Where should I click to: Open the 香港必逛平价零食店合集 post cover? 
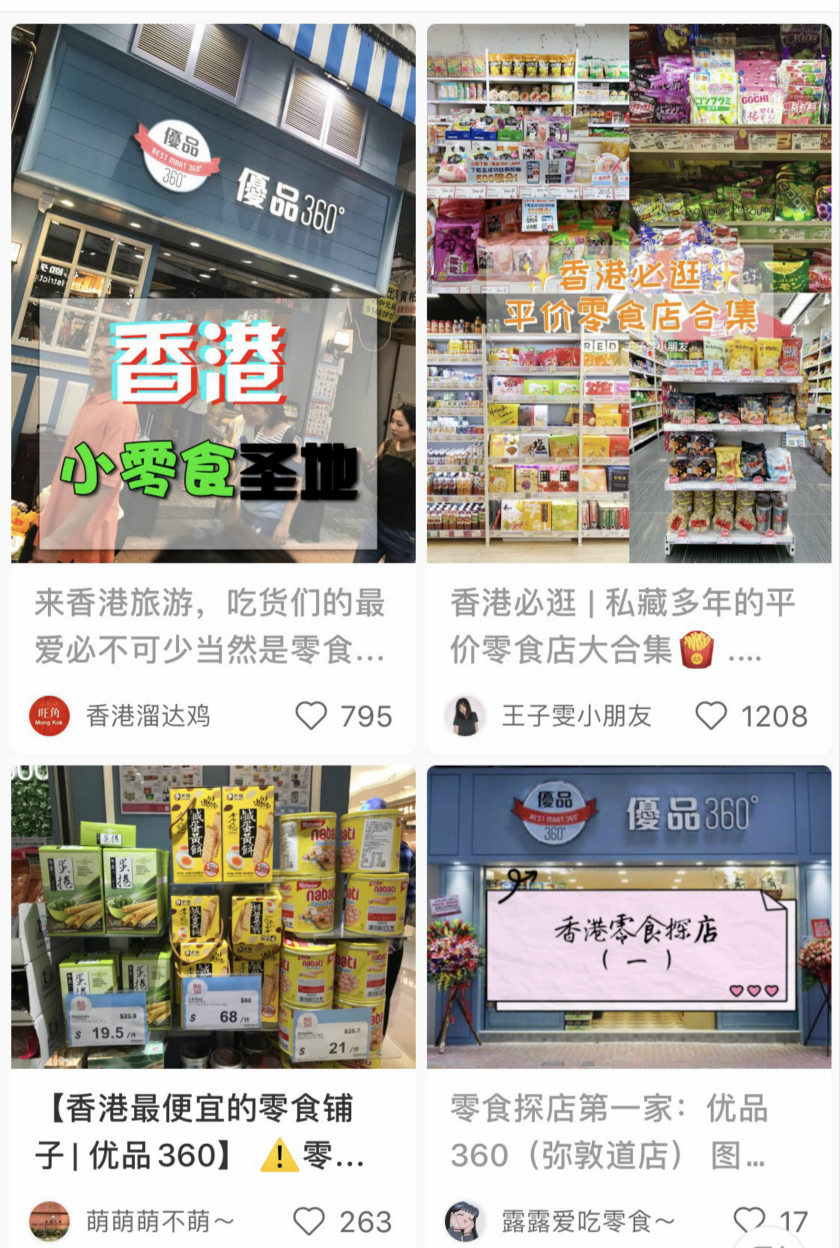(628, 292)
